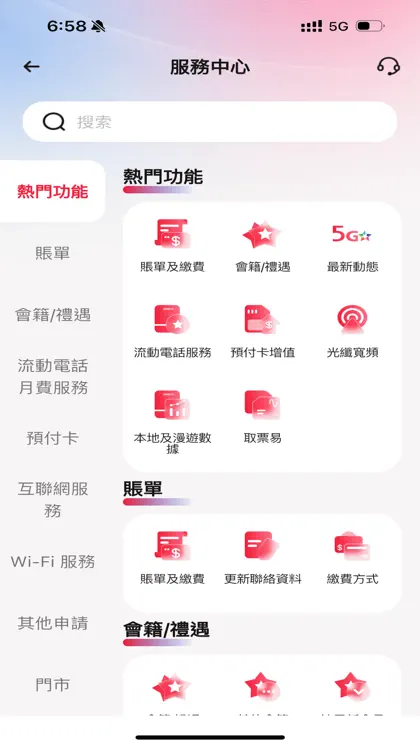Open 繳費方式 under 賬單
Screen dimensions: 420x747
pos(352,558)
